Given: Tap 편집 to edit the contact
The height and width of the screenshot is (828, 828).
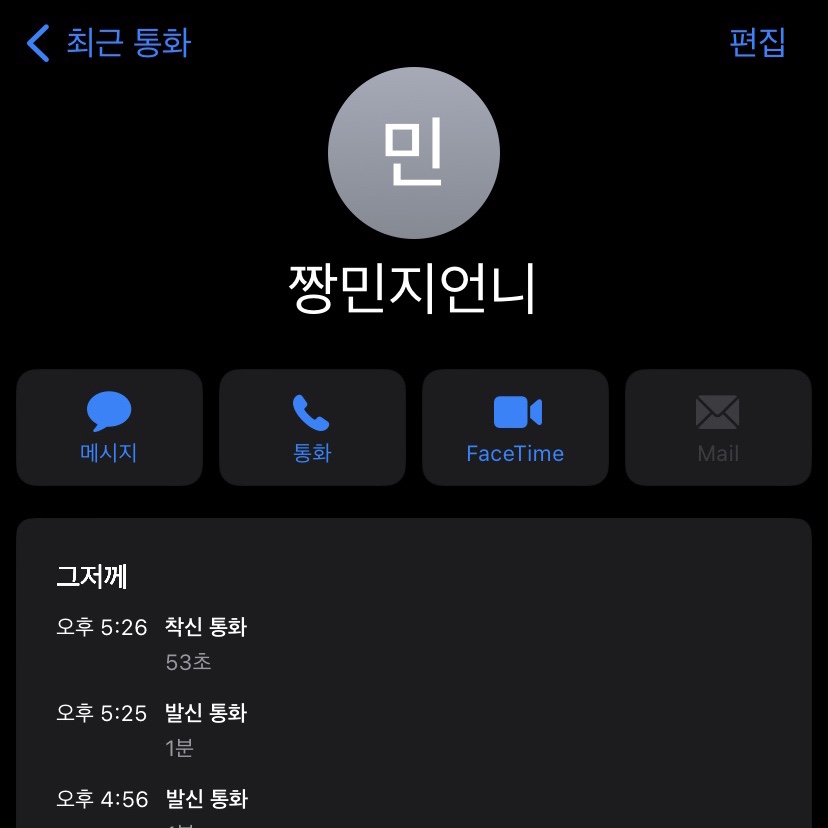Looking at the screenshot, I should click(757, 43).
